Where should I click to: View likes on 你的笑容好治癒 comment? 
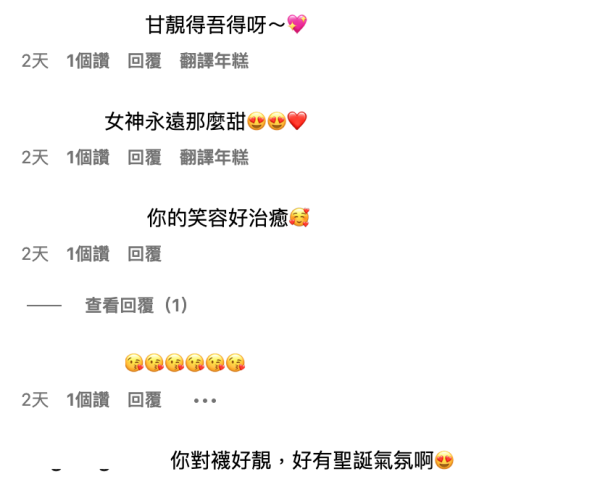click(x=88, y=254)
